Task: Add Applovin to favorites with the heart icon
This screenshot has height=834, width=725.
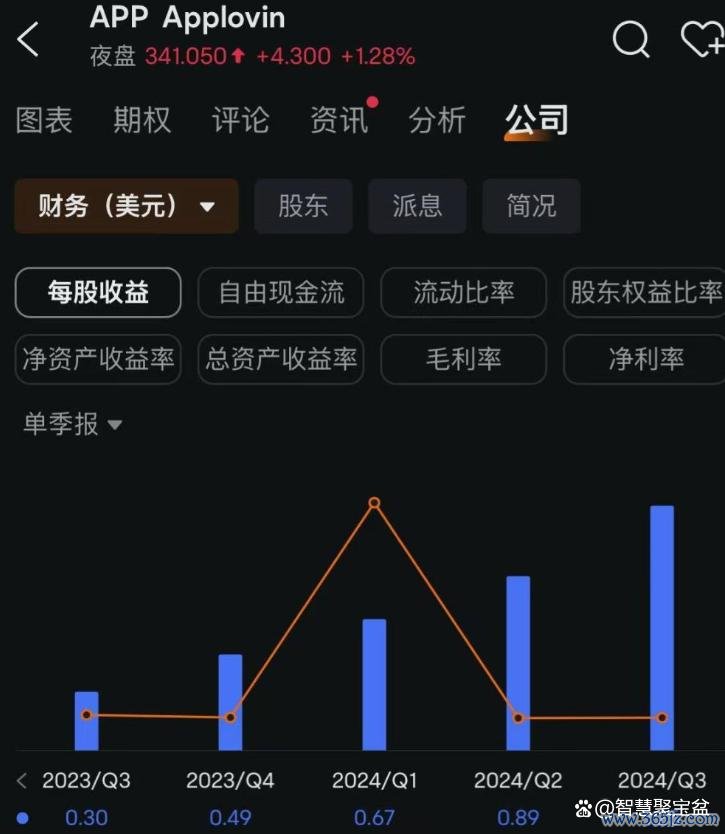Action: tap(700, 40)
